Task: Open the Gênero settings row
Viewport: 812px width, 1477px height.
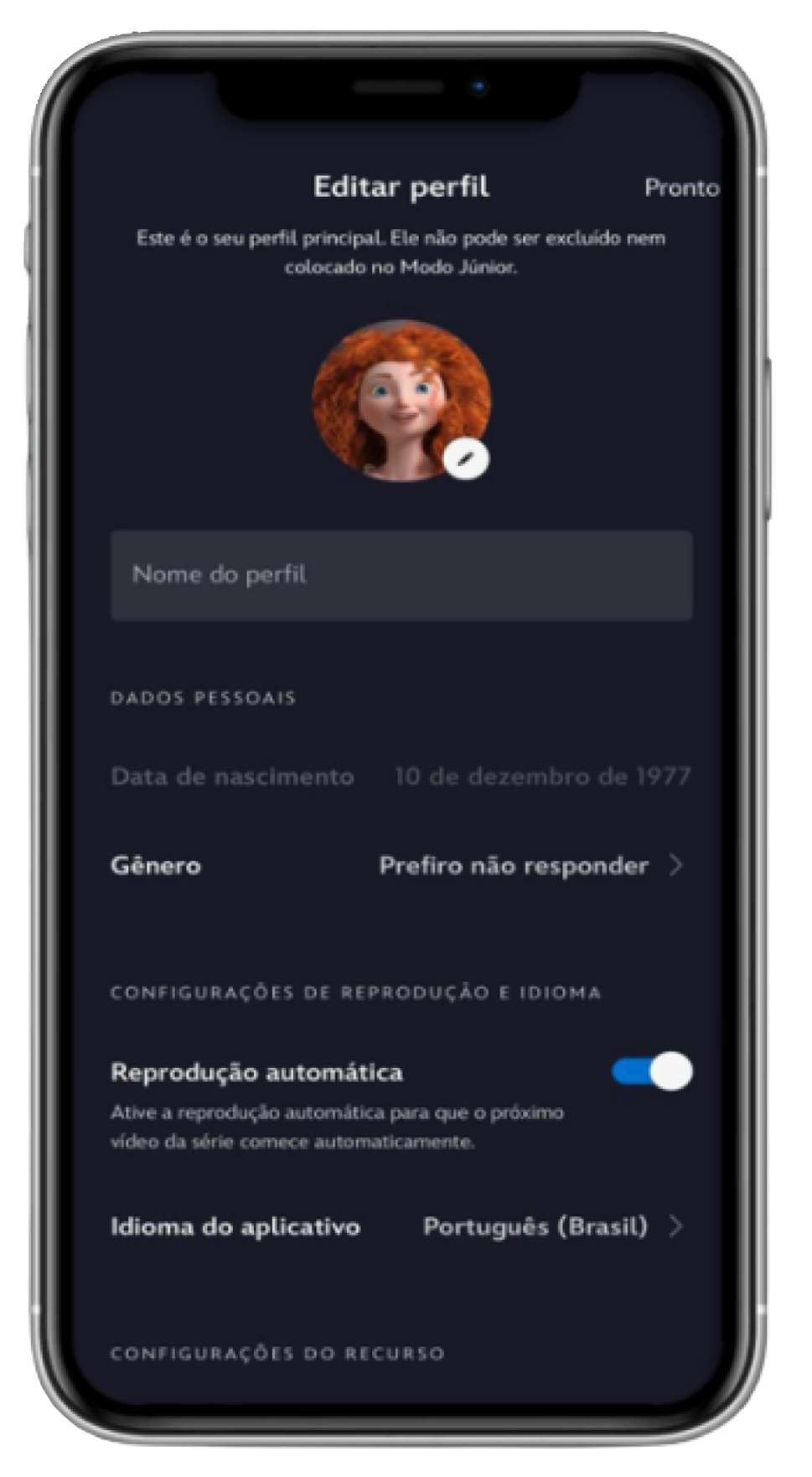Action: tap(156, 866)
